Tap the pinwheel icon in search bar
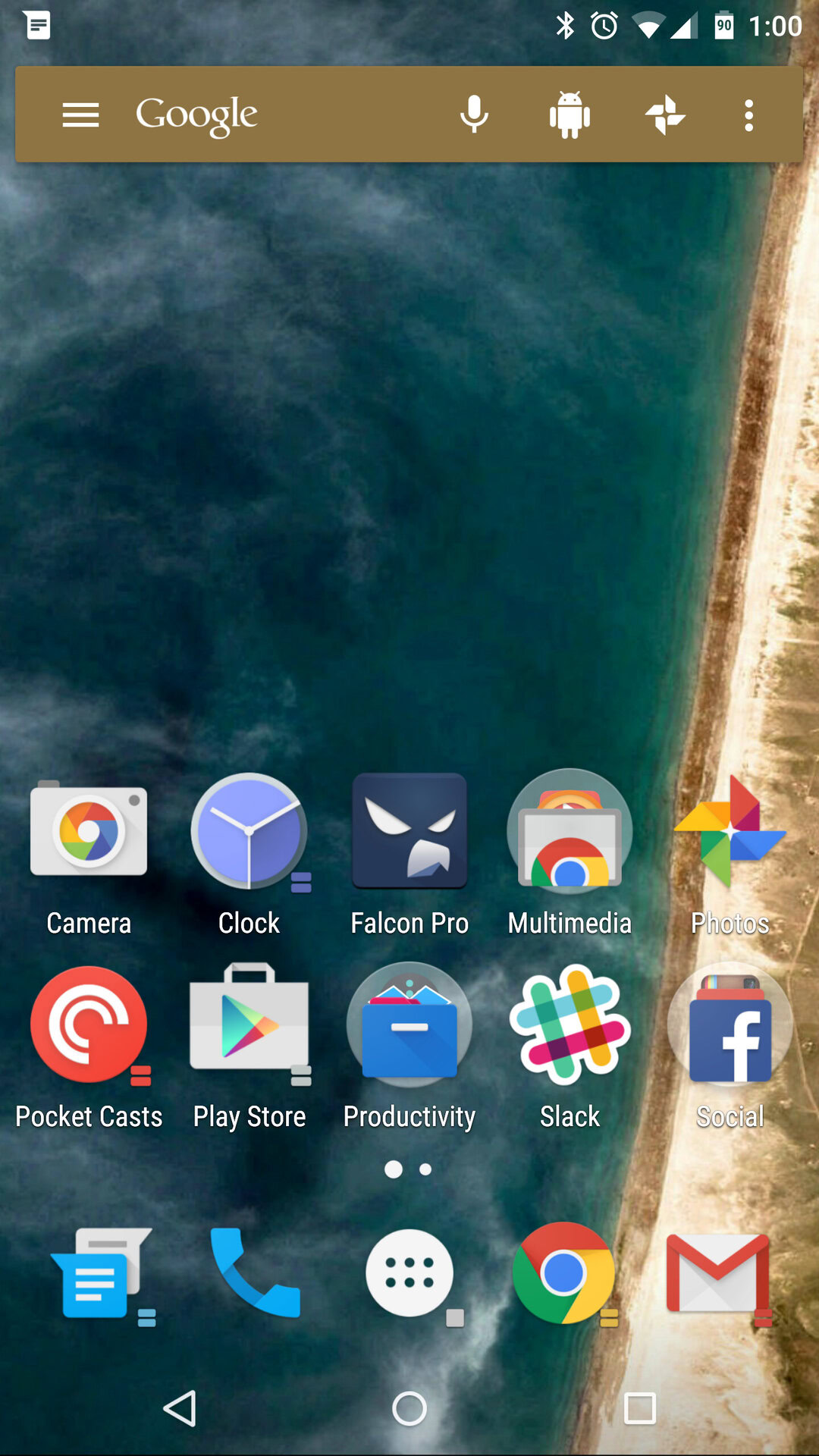The height and width of the screenshot is (1456, 819). tap(665, 115)
